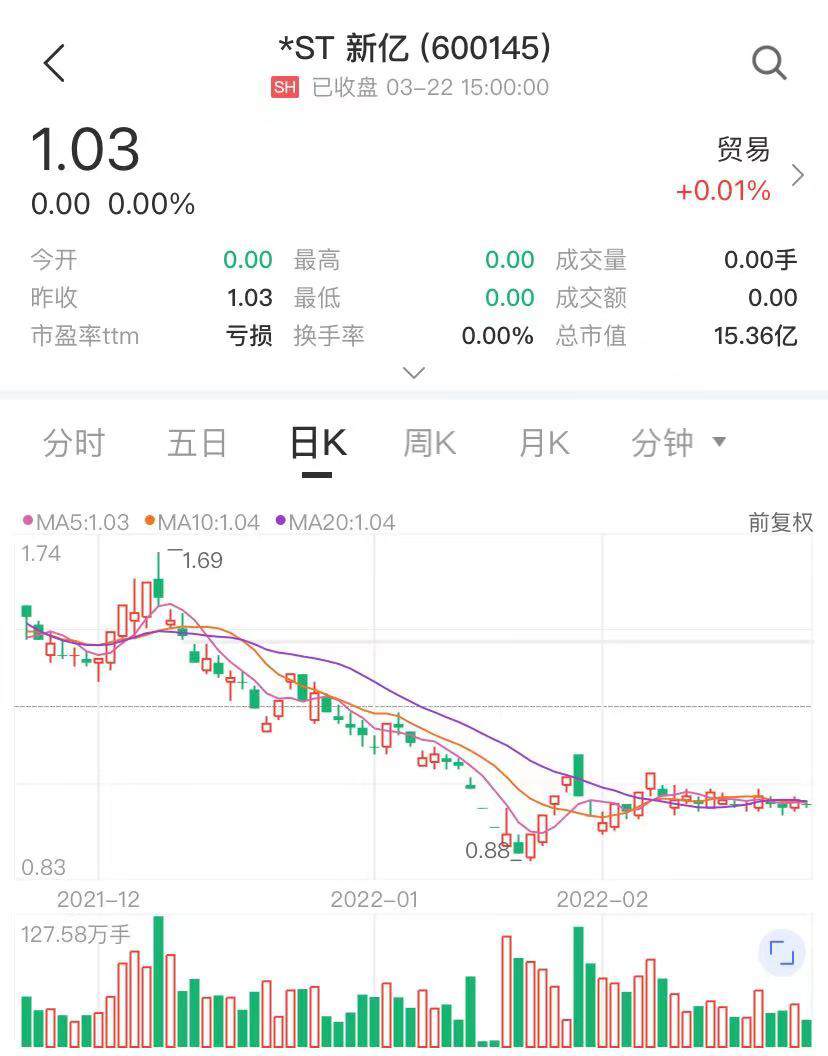Switch to the 周K chart tab
The width and height of the screenshot is (828, 1056).
pyautogui.click(x=430, y=443)
